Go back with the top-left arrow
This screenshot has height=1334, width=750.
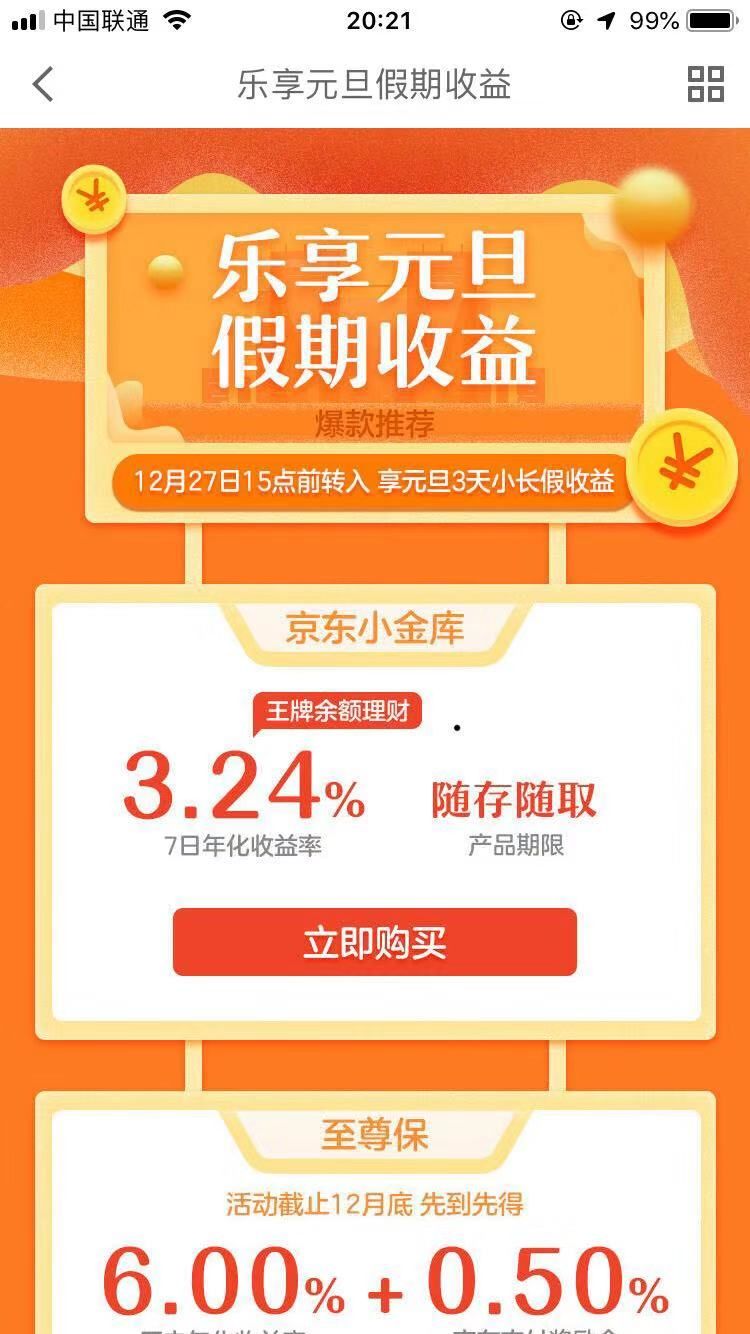42,85
